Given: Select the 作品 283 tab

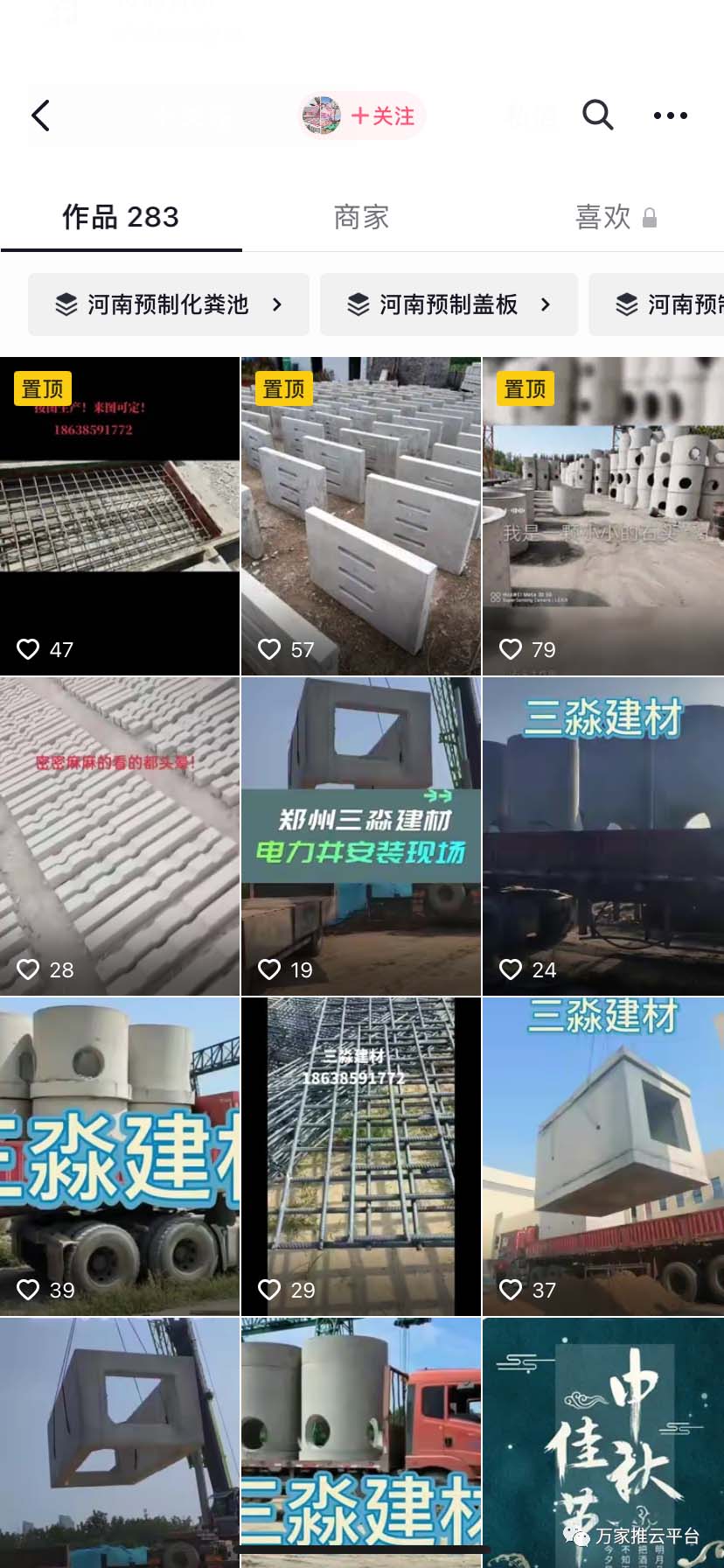Looking at the screenshot, I should 121,217.
